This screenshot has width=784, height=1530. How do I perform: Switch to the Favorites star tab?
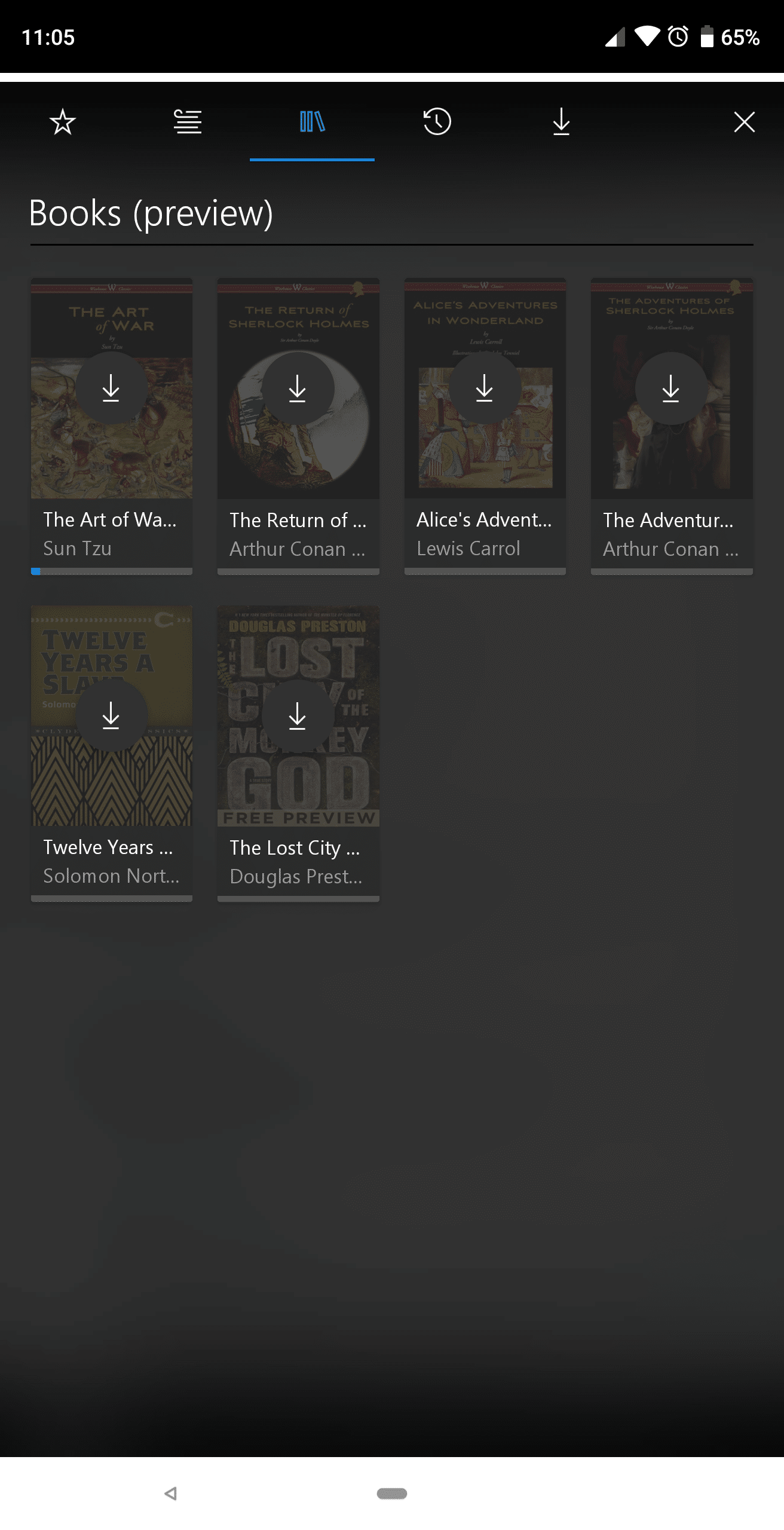pyautogui.click(x=63, y=122)
